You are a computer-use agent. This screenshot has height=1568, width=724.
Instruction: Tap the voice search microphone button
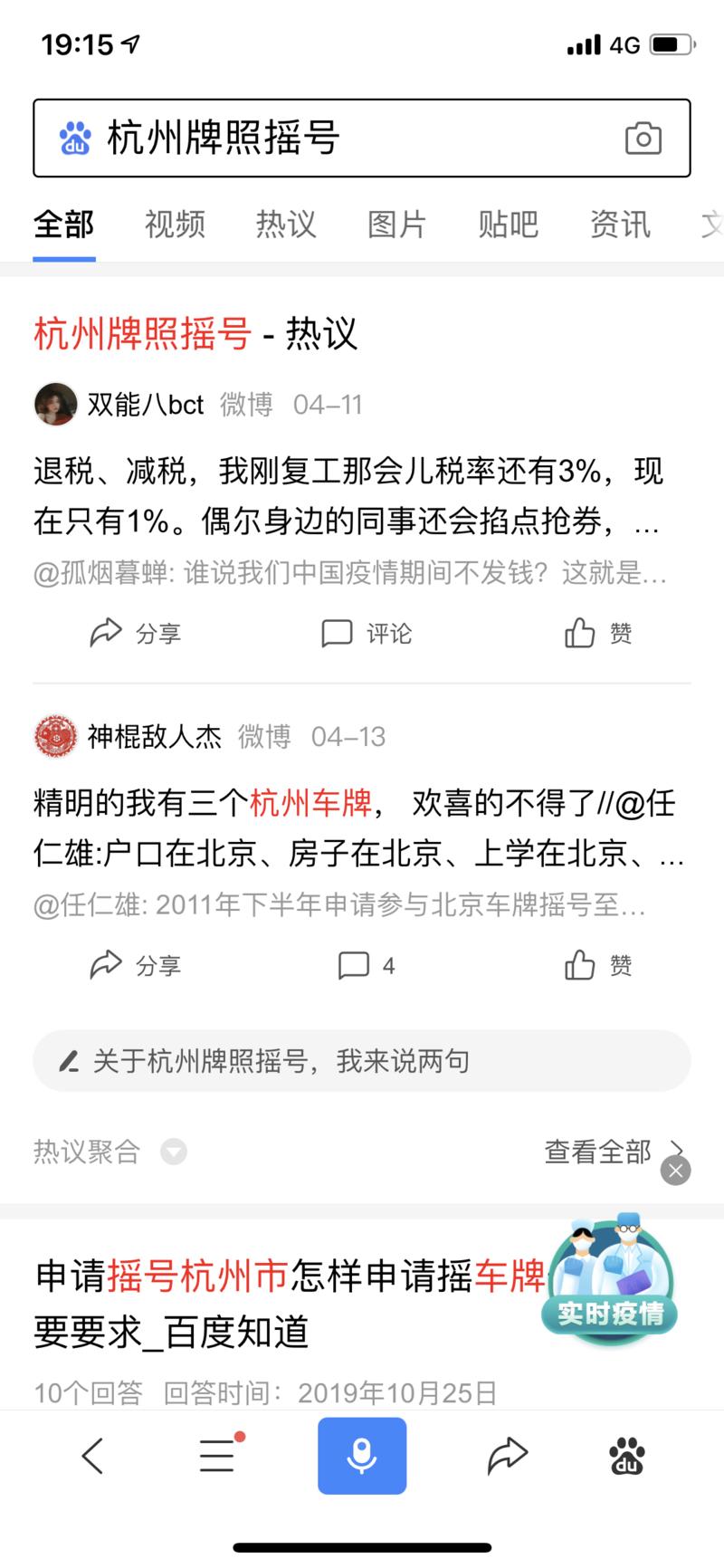pyautogui.click(x=362, y=1456)
